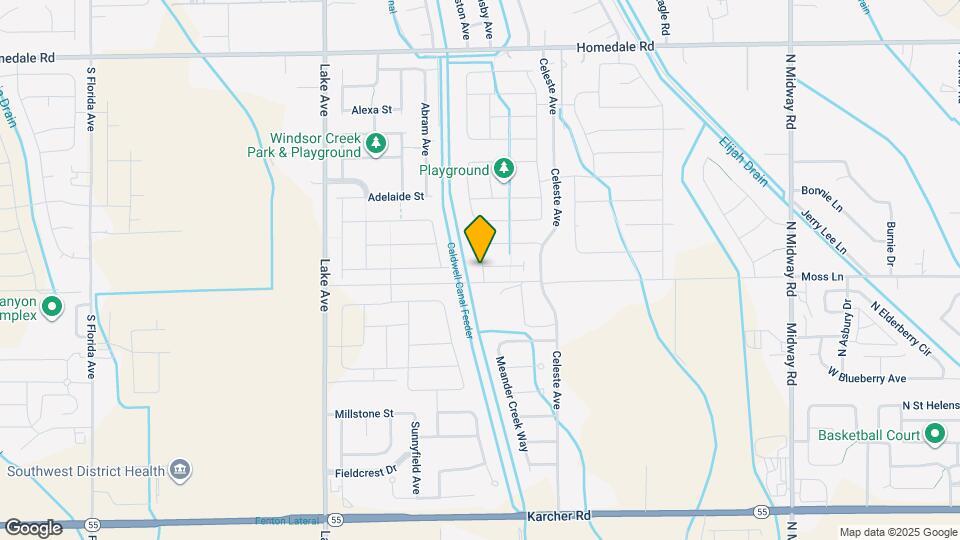Select Southwest District Health place marker
Image resolution: width=960 pixels, height=540 pixels.
pyautogui.click(x=180, y=470)
